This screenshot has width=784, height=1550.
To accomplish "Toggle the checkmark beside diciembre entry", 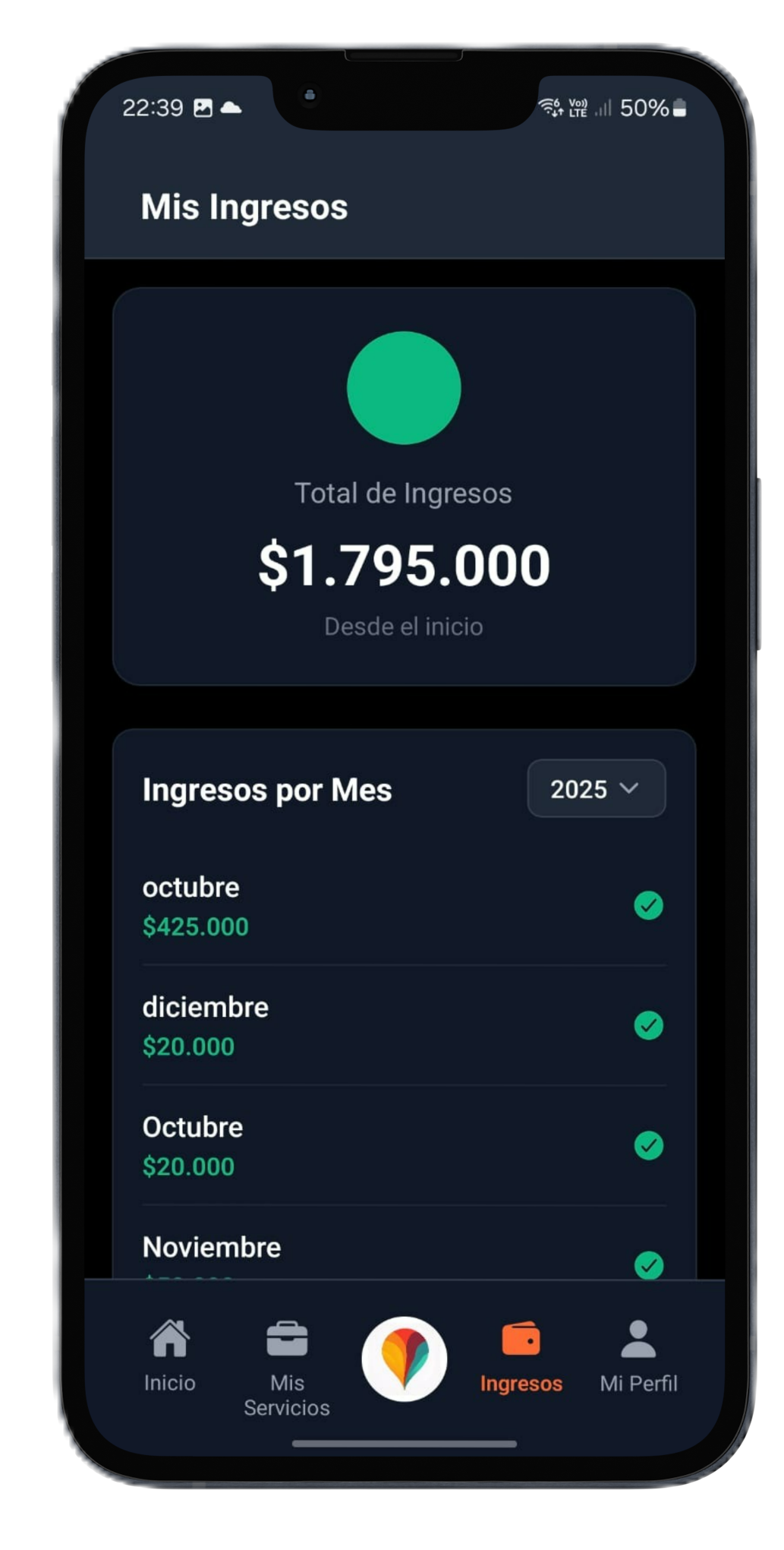I will [x=648, y=1026].
